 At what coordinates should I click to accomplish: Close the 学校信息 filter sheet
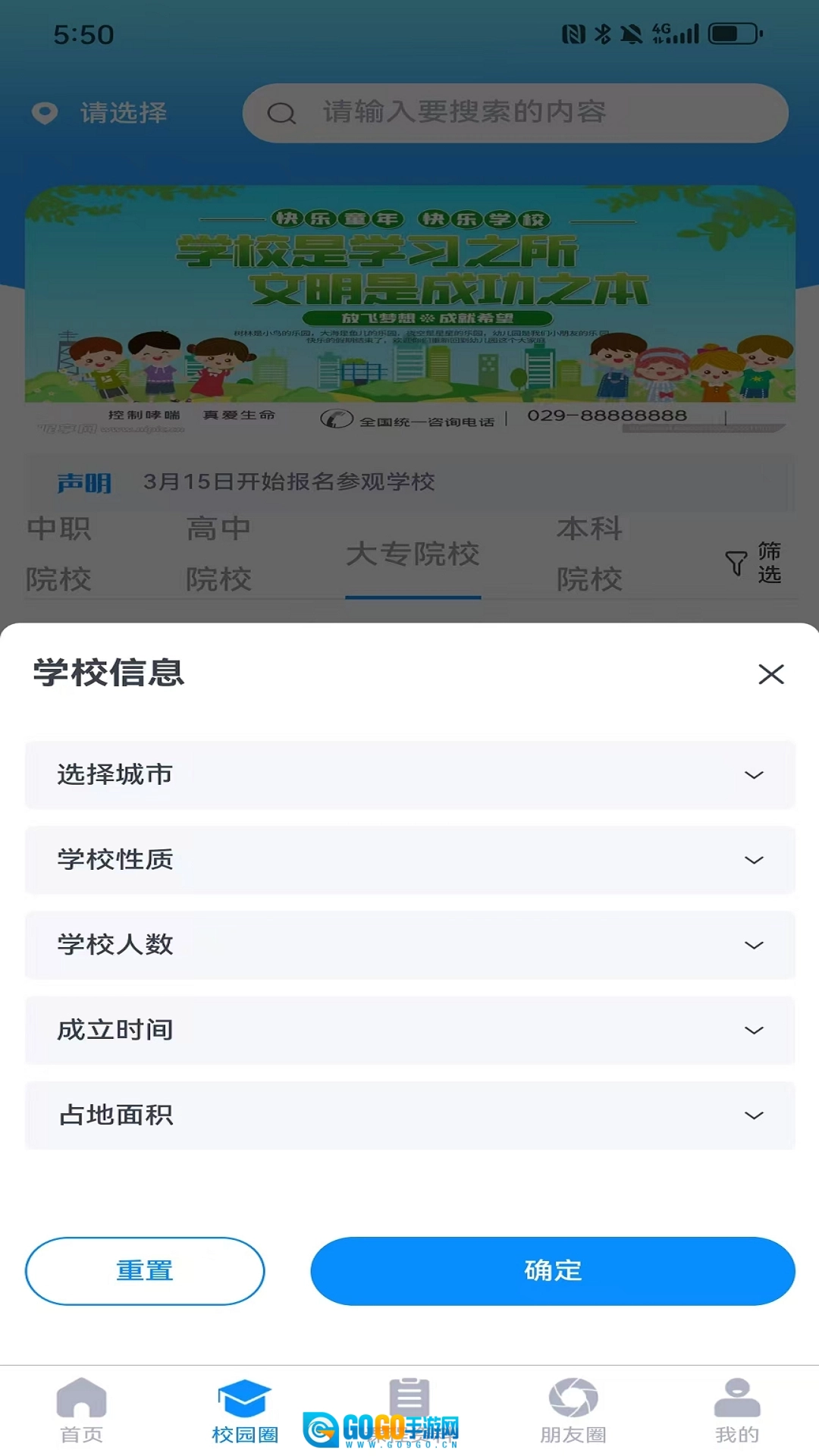point(770,673)
